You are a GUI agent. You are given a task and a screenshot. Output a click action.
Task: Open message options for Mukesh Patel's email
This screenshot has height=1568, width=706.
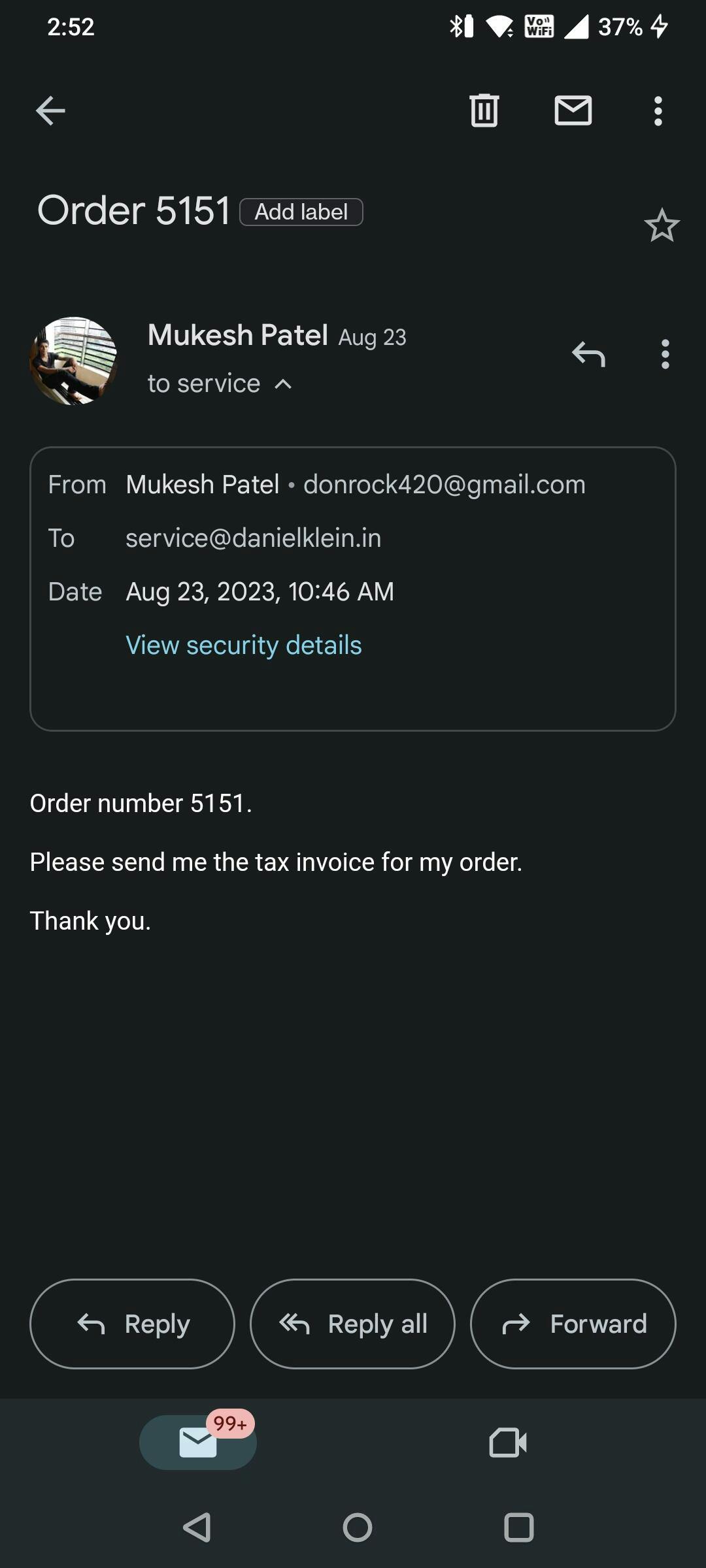click(x=665, y=355)
